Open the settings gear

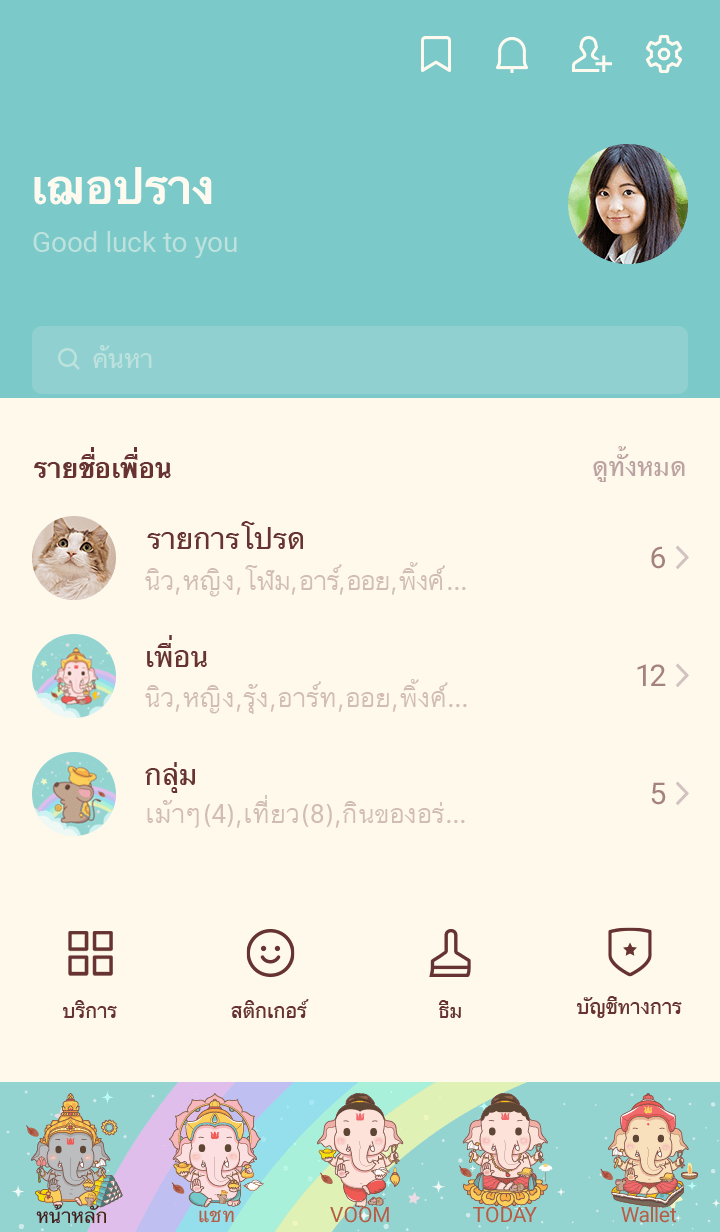coord(664,54)
